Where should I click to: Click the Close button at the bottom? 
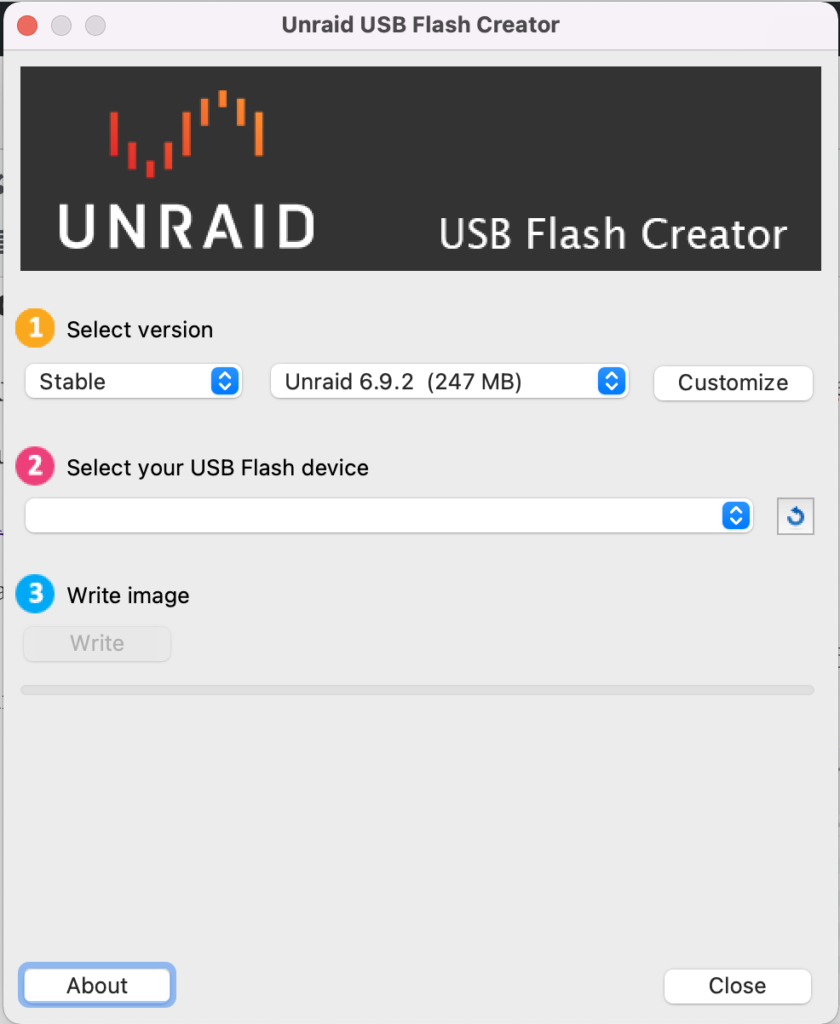click(x=737, y=985)
